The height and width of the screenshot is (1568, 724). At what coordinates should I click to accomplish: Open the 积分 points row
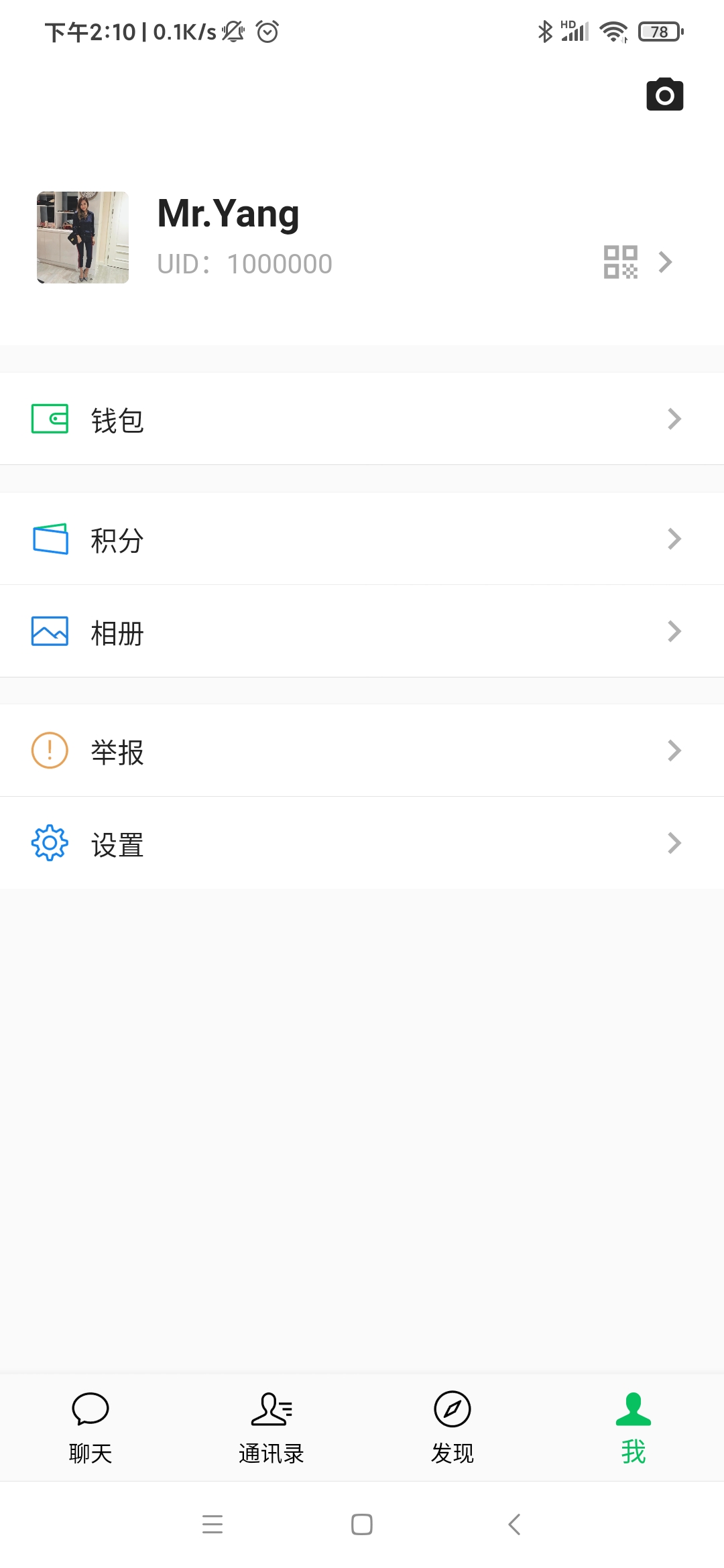[362, 539]
